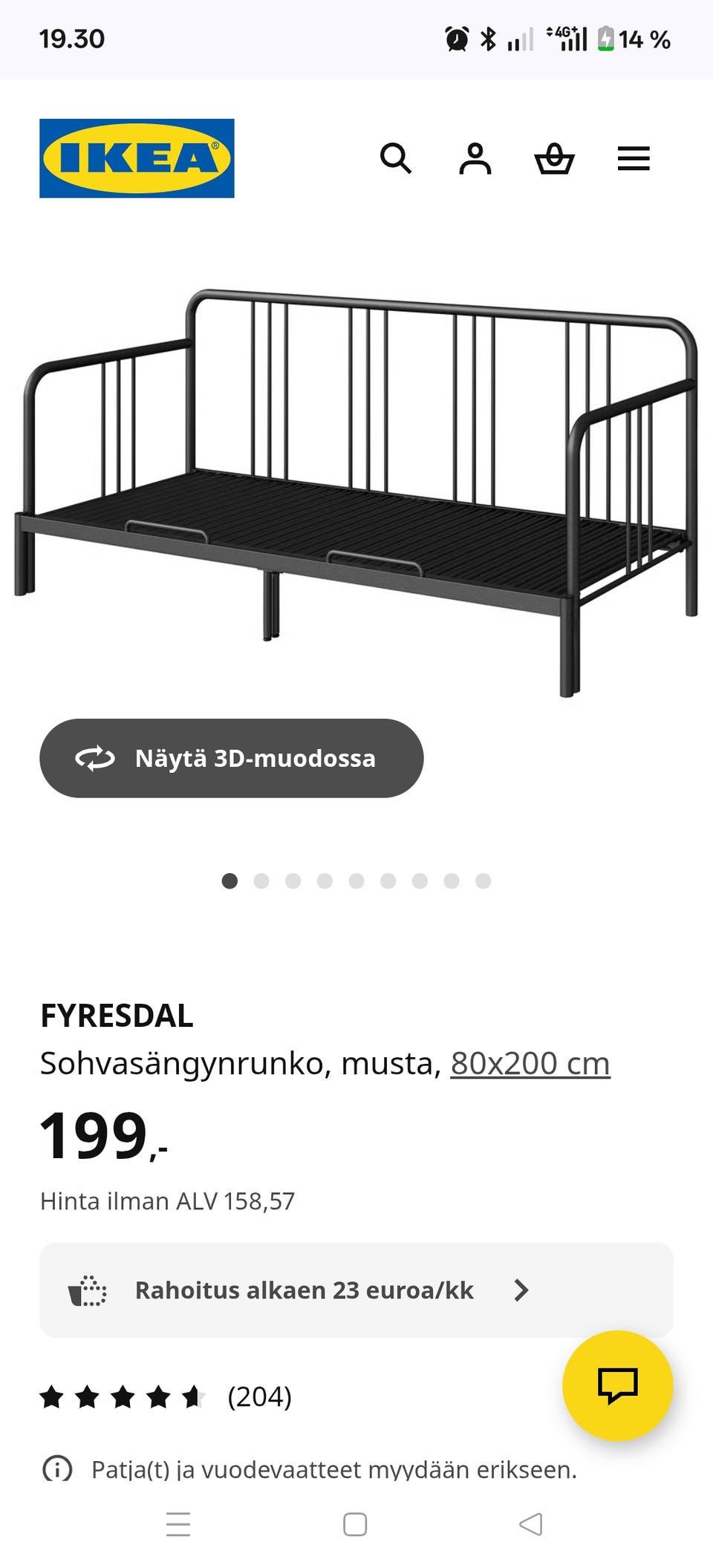
Task: Tap the IKEA logo
Action: pyautogui.click(x=136, y=158)
